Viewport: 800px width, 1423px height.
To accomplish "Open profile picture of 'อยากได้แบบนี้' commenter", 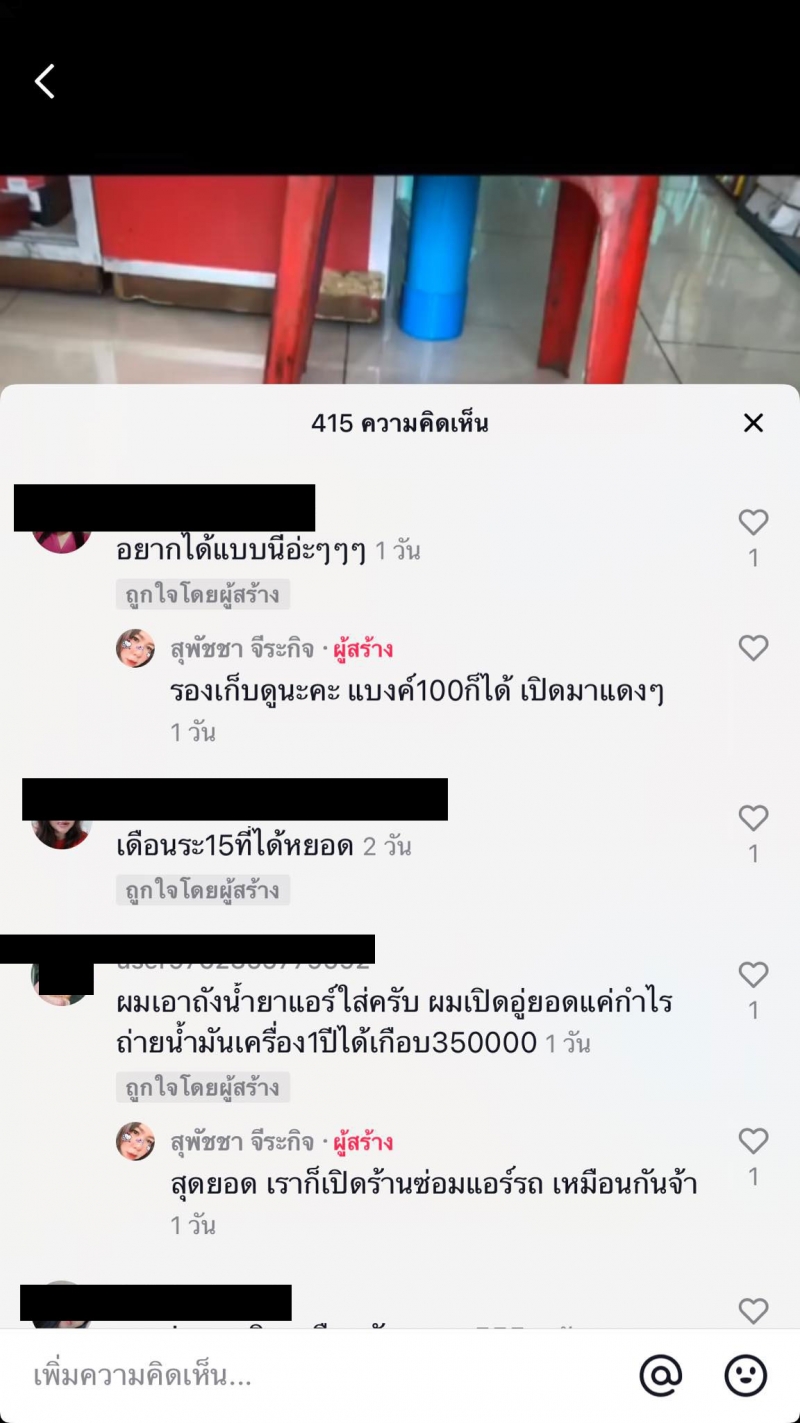I will click(x=62, y=540).
